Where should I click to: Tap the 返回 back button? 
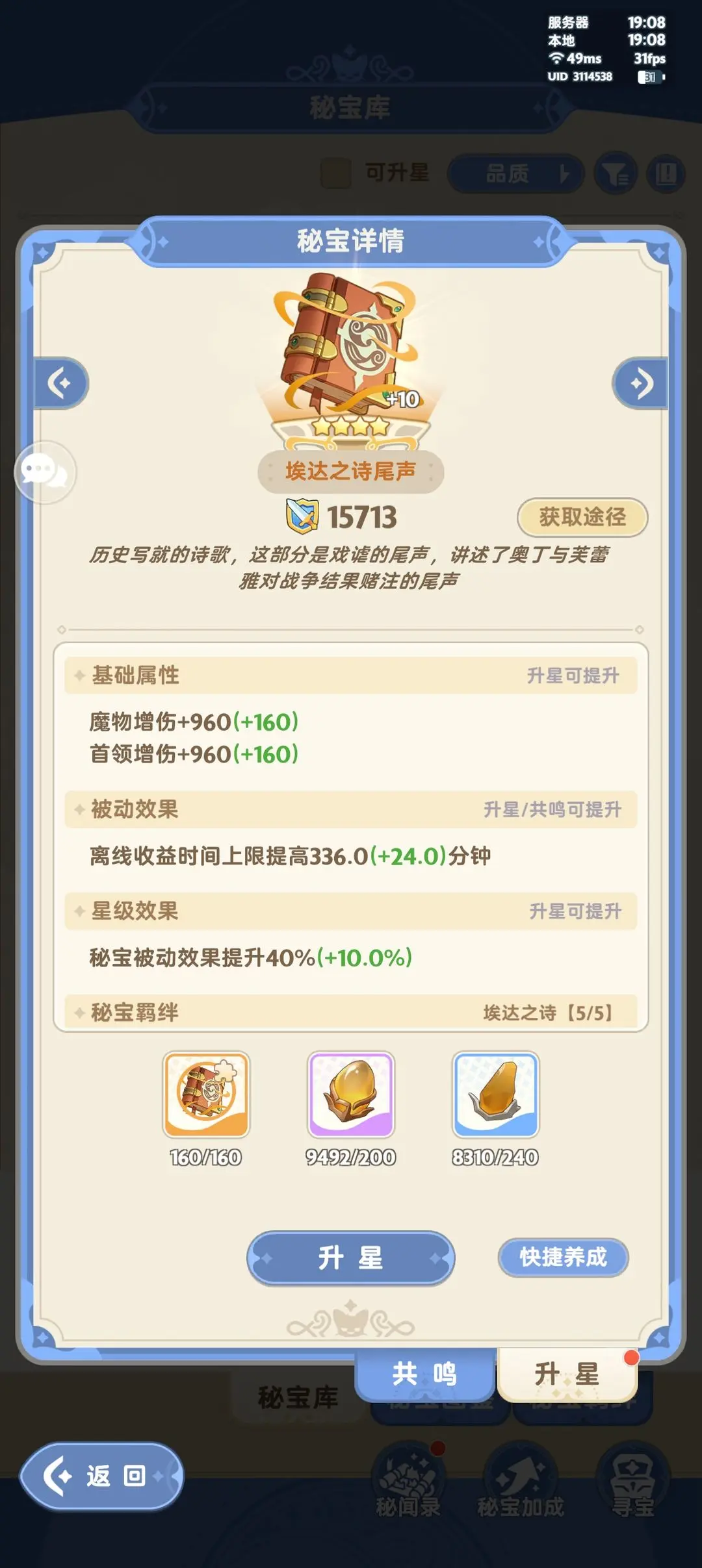[x=101, y=1475]
